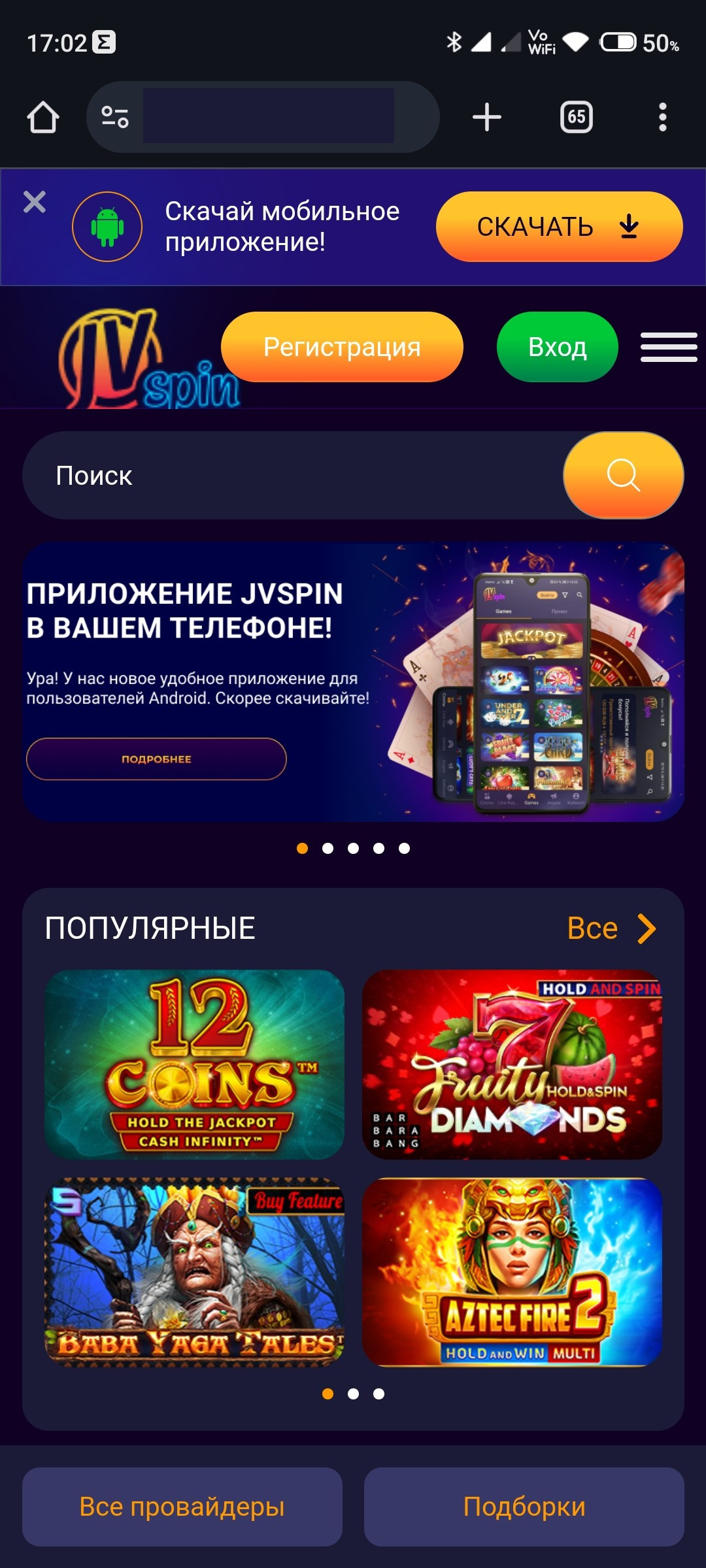Go to the browser home page
This screenshot has width=706, height=1568.
pyautogui.click(x=43, y=118)
